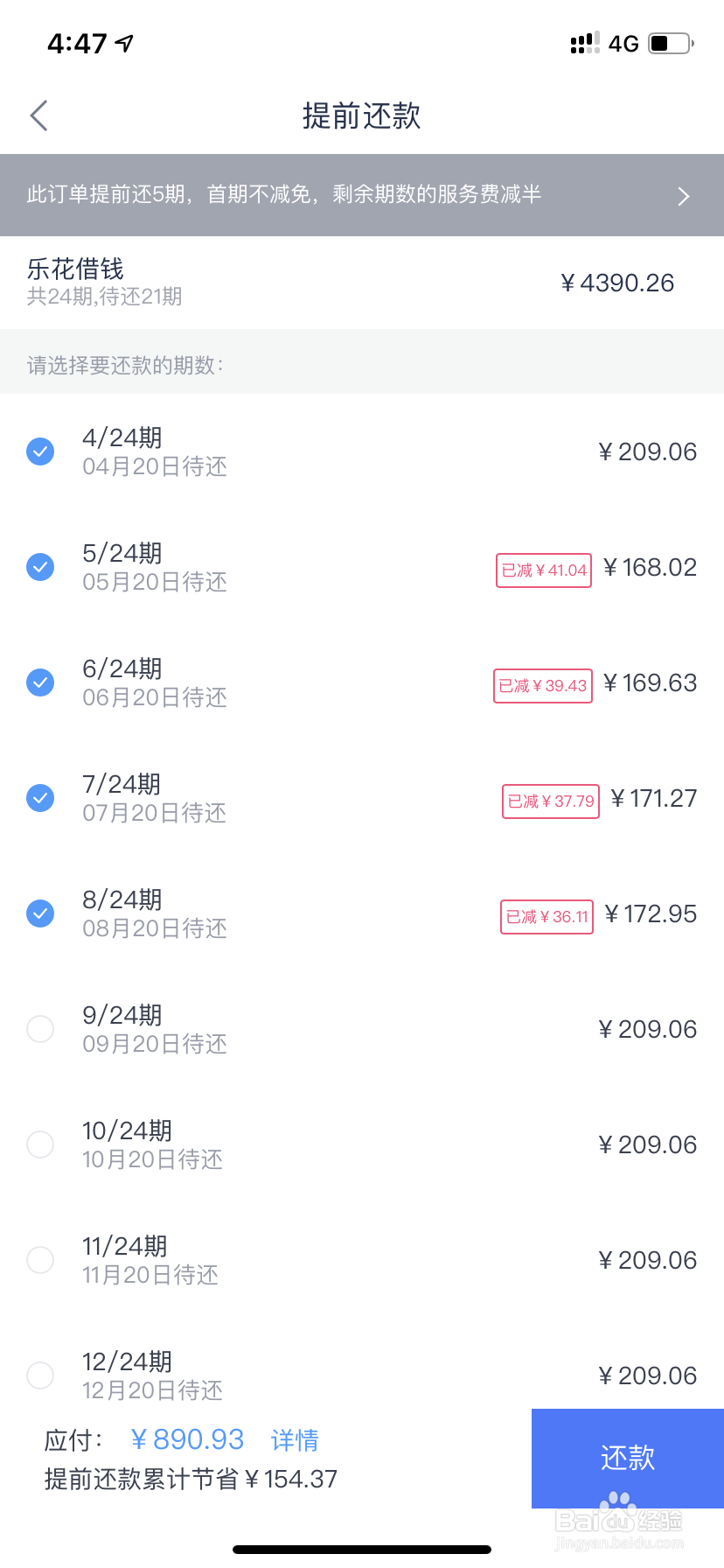This screenshot has width=724, height=1568.
Task: Select the 9/24期 installment
Action: click(x=40, y=1029)
